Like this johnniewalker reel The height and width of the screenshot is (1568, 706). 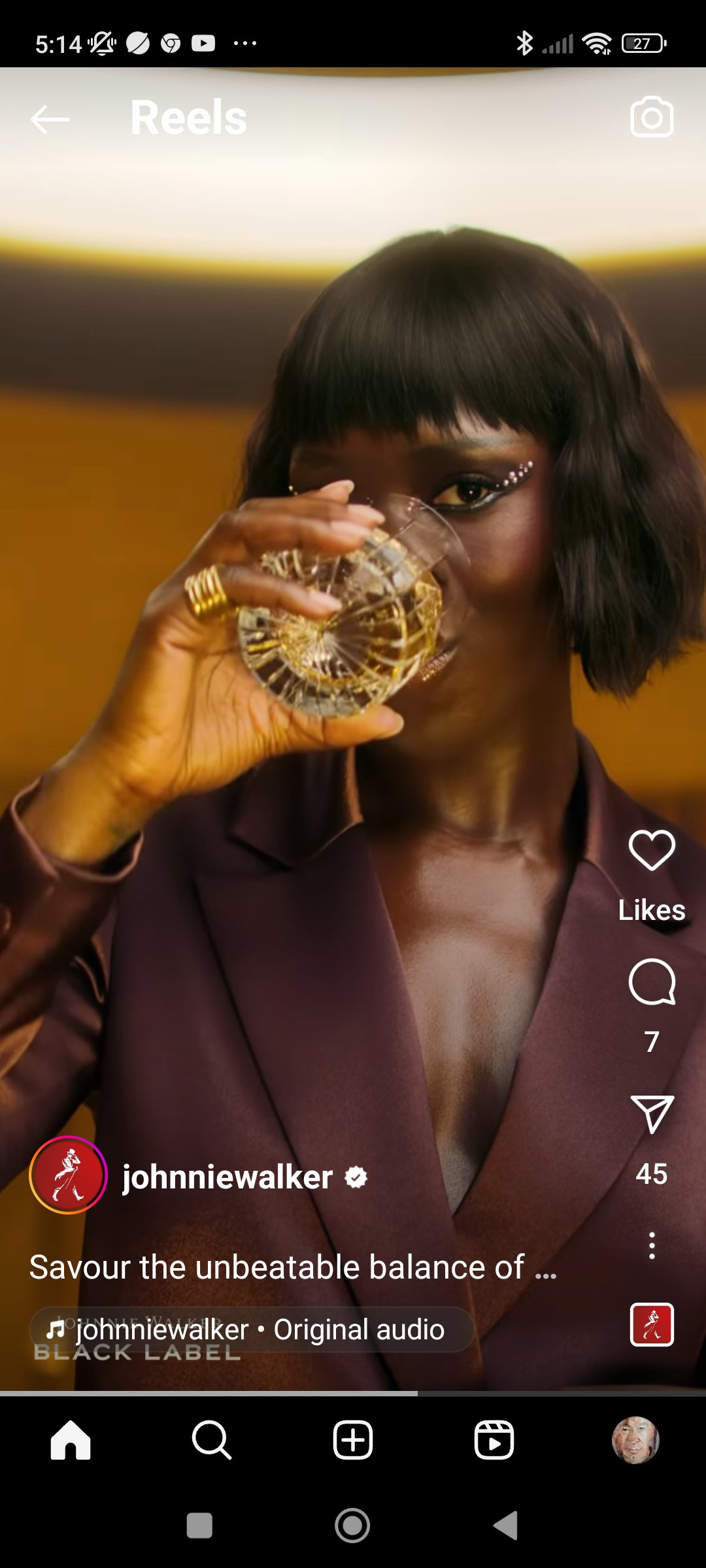tap(651, 851)
